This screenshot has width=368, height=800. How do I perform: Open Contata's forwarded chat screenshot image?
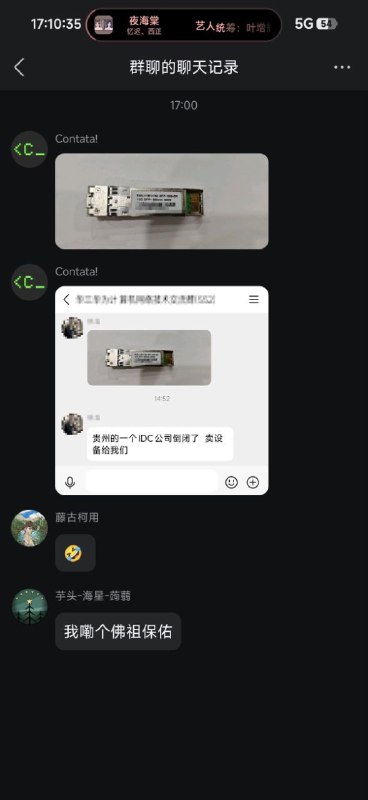click(162, 390)
